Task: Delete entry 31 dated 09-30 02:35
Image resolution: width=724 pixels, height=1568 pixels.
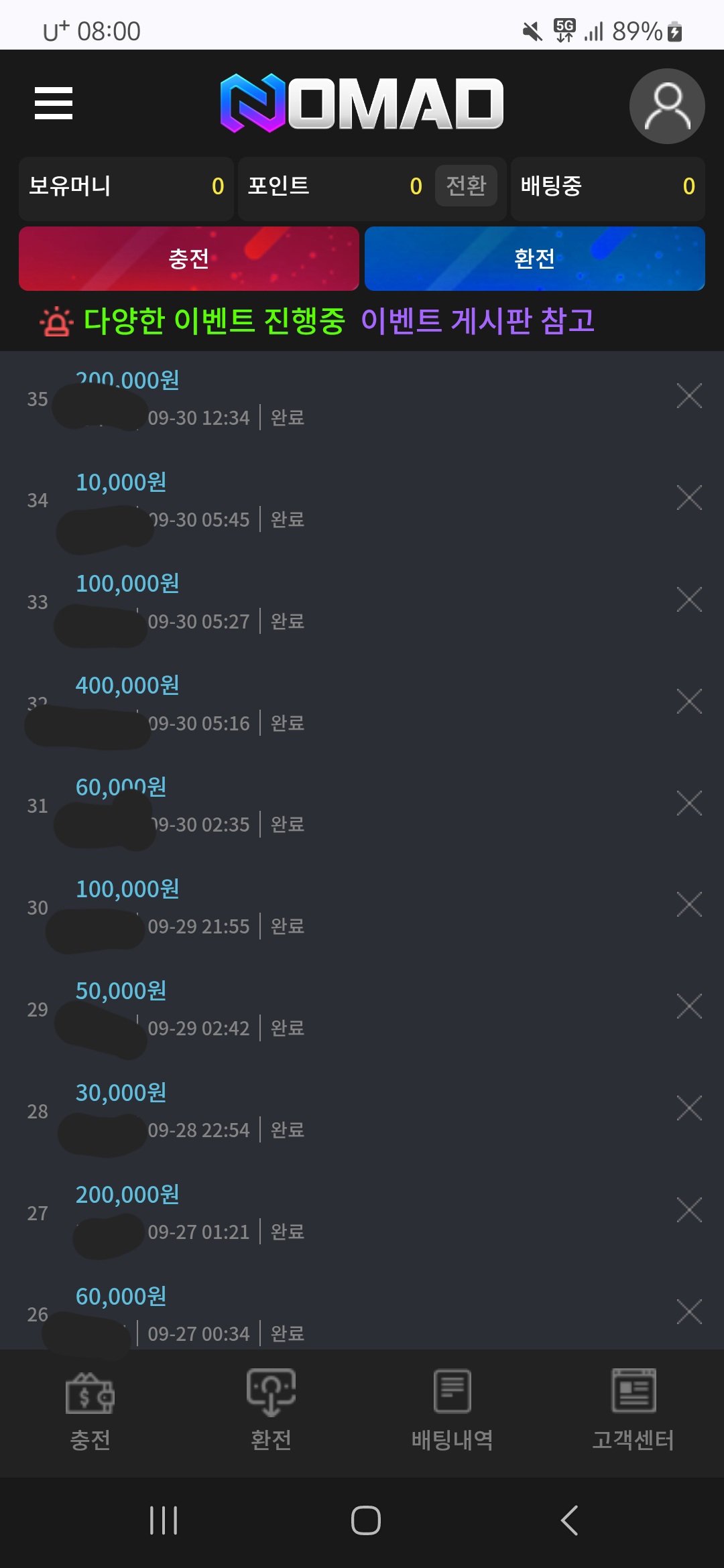Action: [x=689, y=803]
